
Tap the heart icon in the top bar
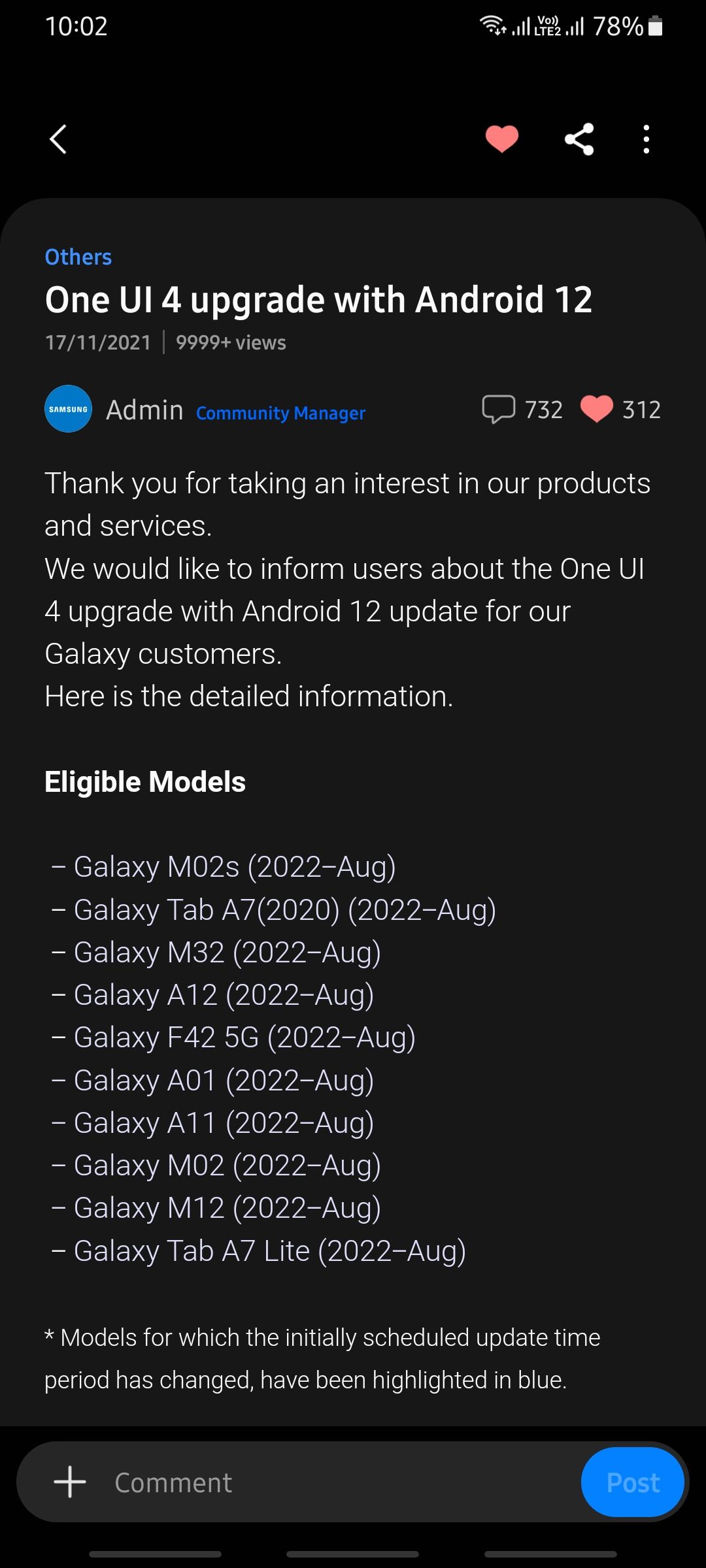[x=501, y=138]
